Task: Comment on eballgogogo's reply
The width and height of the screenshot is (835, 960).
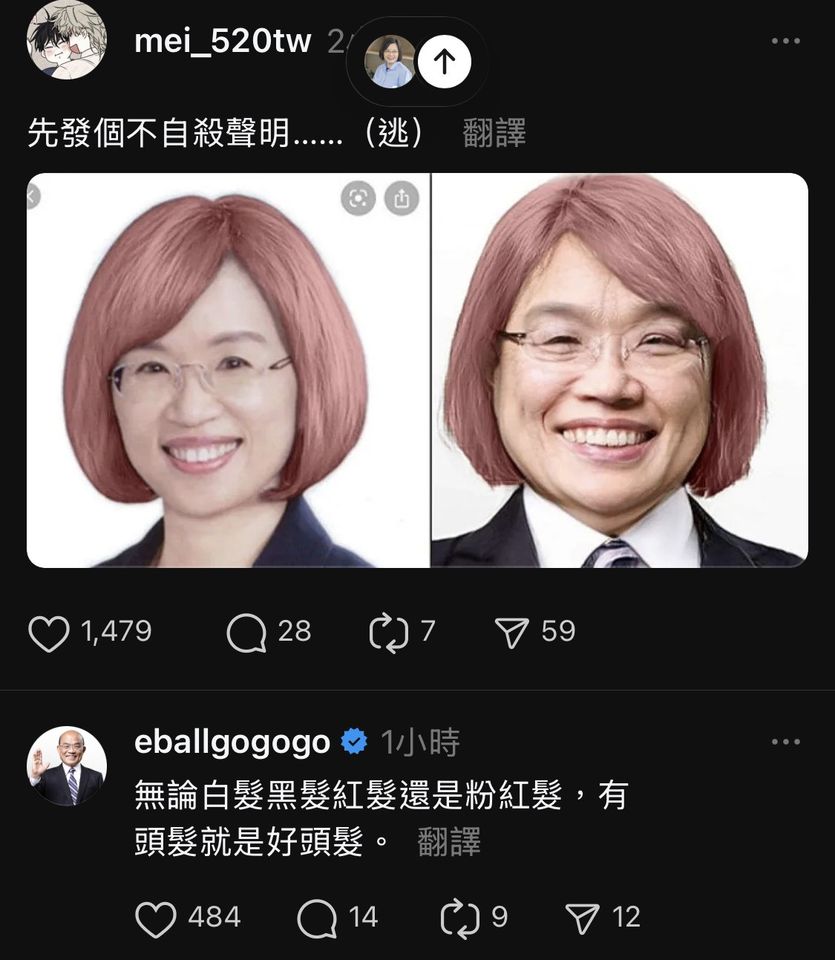Action: [317, 918]
